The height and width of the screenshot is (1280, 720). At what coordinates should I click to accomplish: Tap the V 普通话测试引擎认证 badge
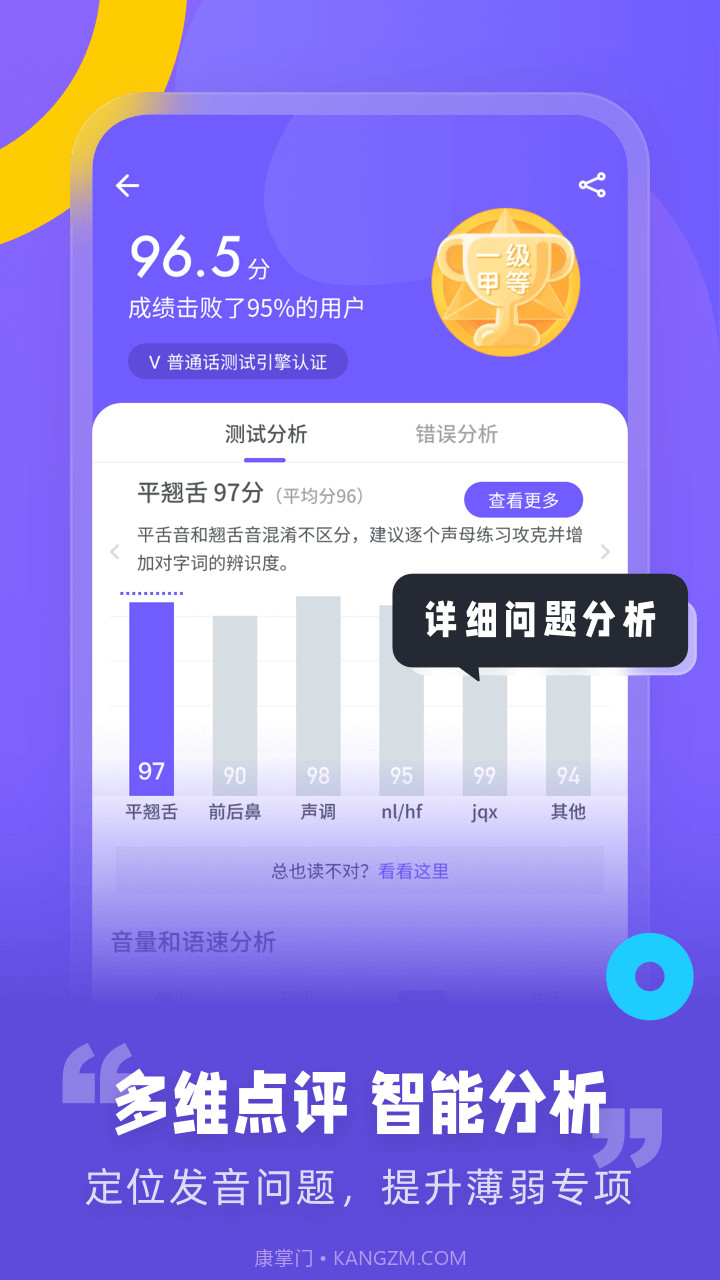click(x=238, y=361)
